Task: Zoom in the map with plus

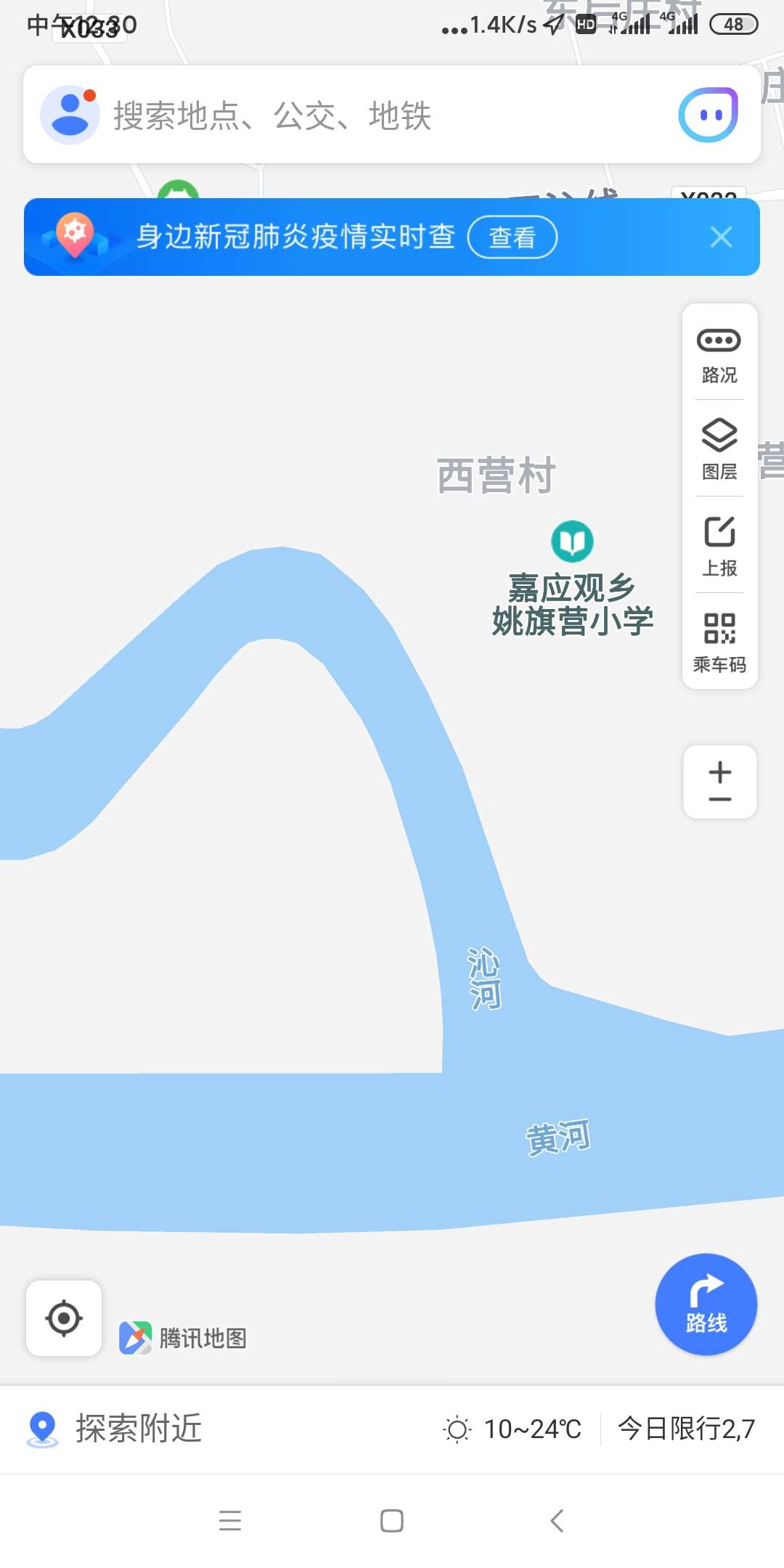Action: (719, 771)
